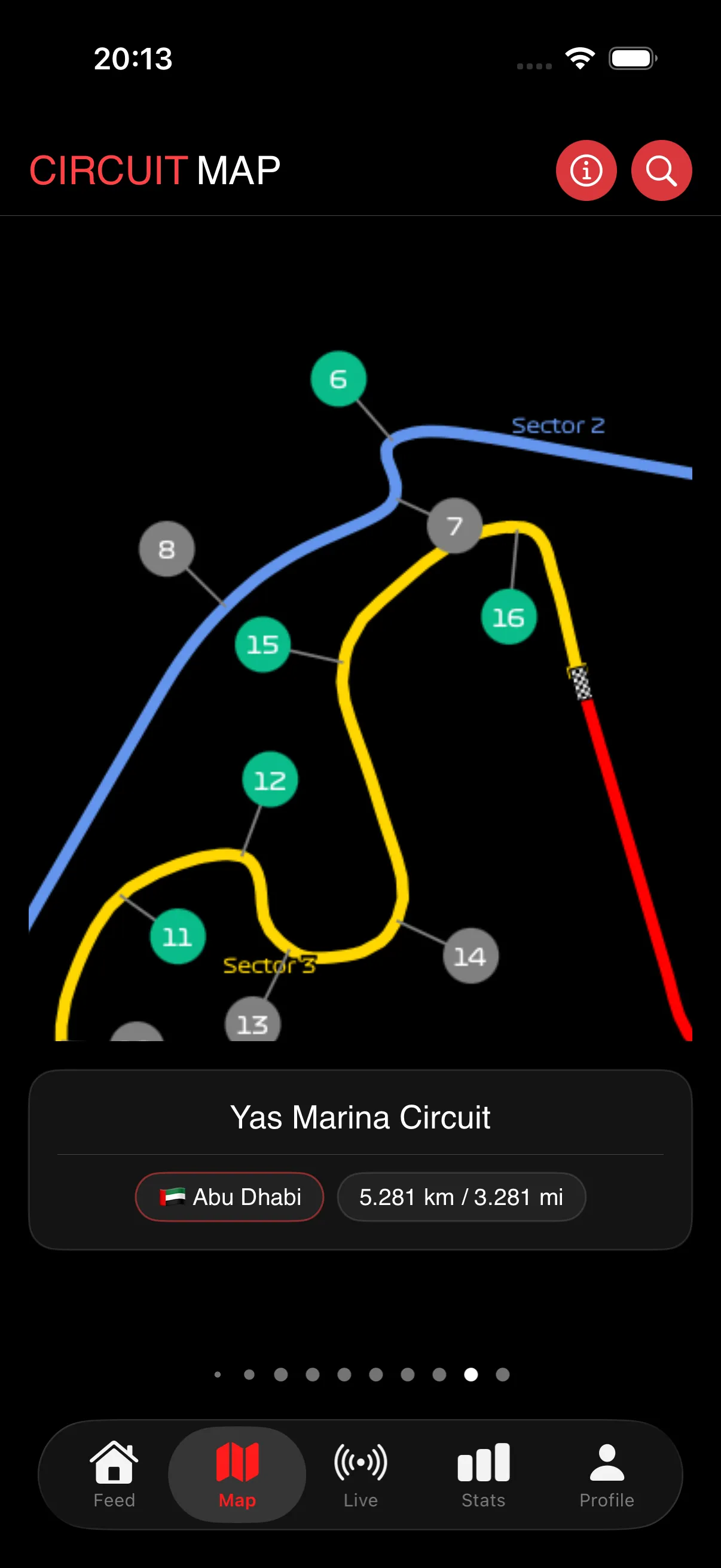Tap the last page dot in the carousel
This screenshot has height=1568, width=721.
tap(502, 1374)
